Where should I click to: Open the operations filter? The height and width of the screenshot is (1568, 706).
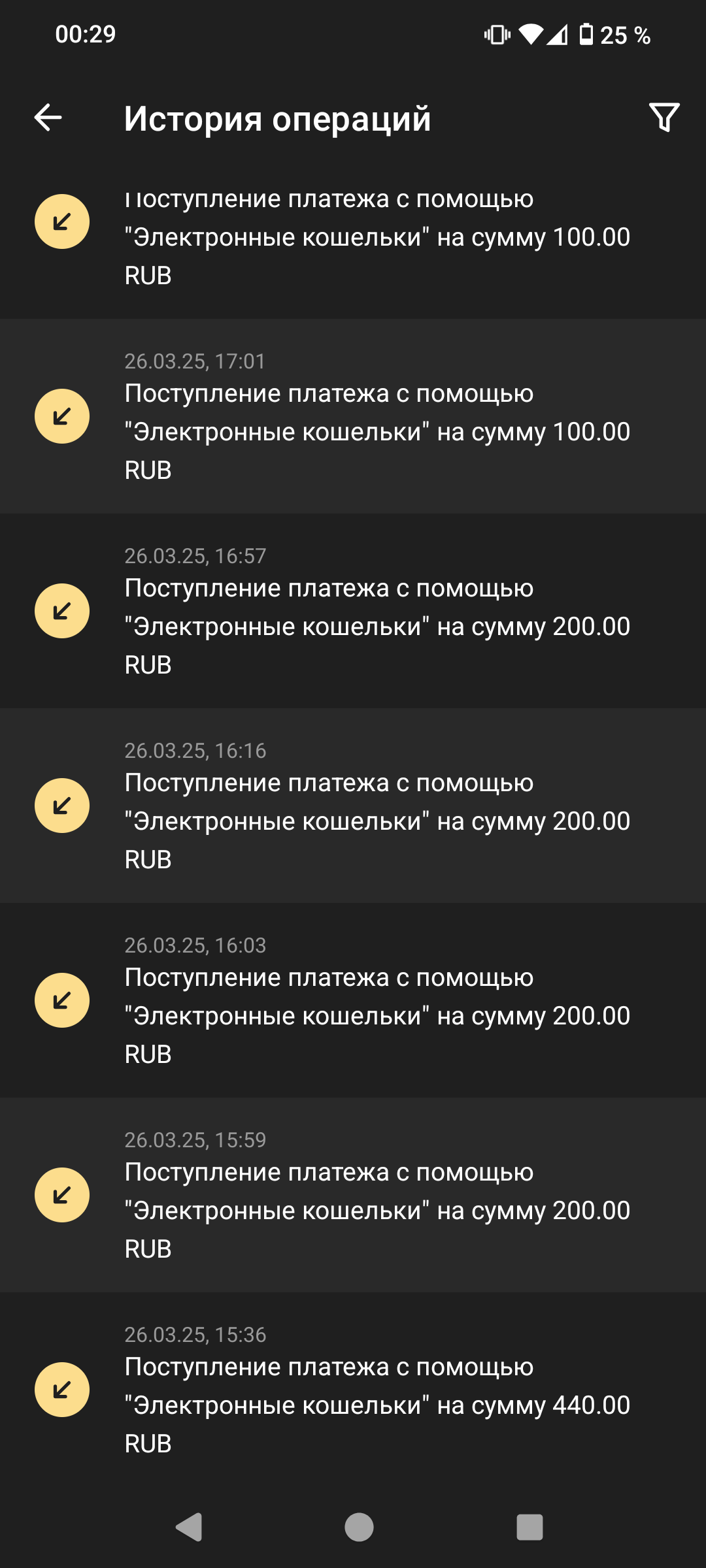point(664,118)
